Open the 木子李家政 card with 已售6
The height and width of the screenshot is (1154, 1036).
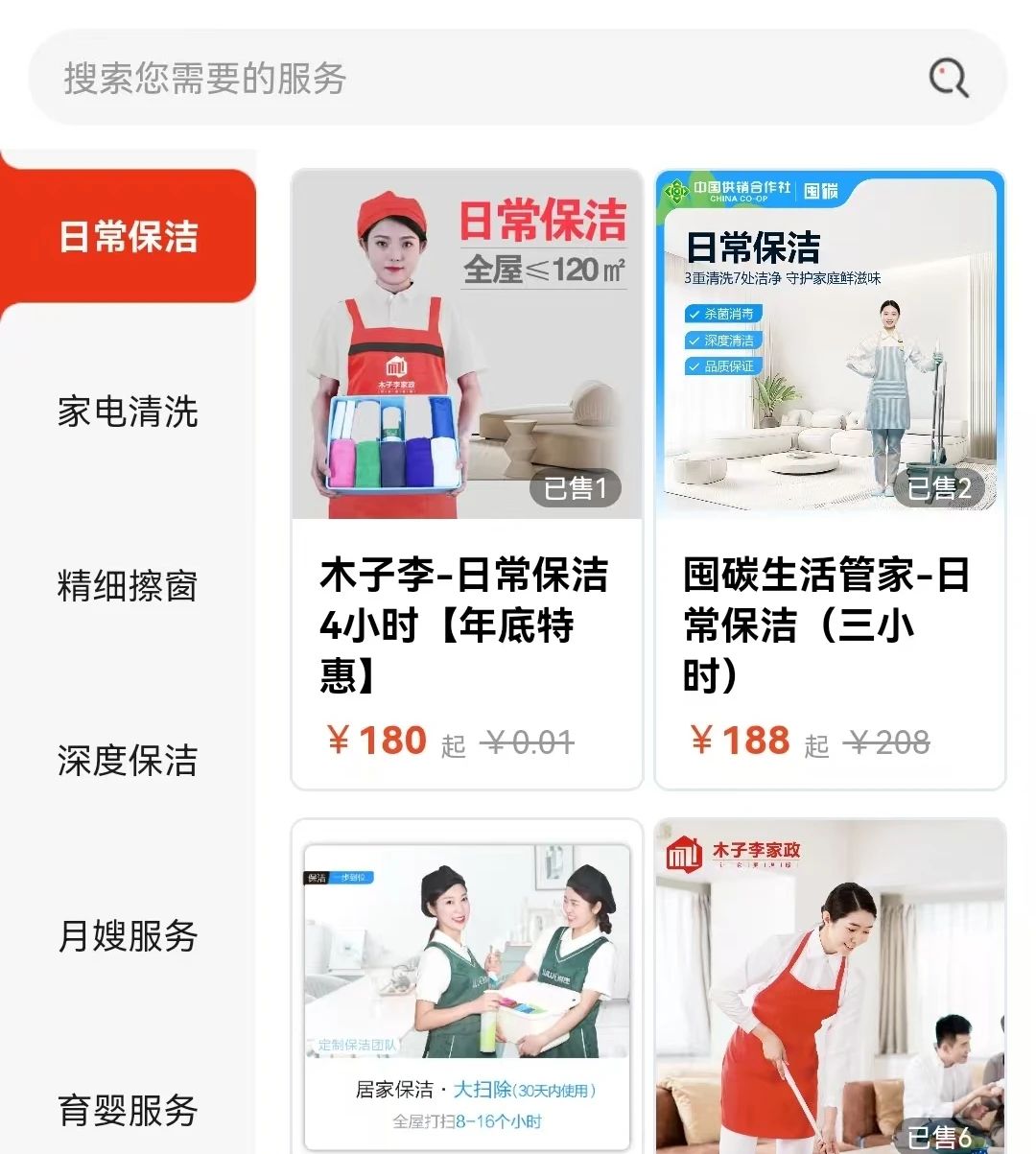[x=830, y=988]
